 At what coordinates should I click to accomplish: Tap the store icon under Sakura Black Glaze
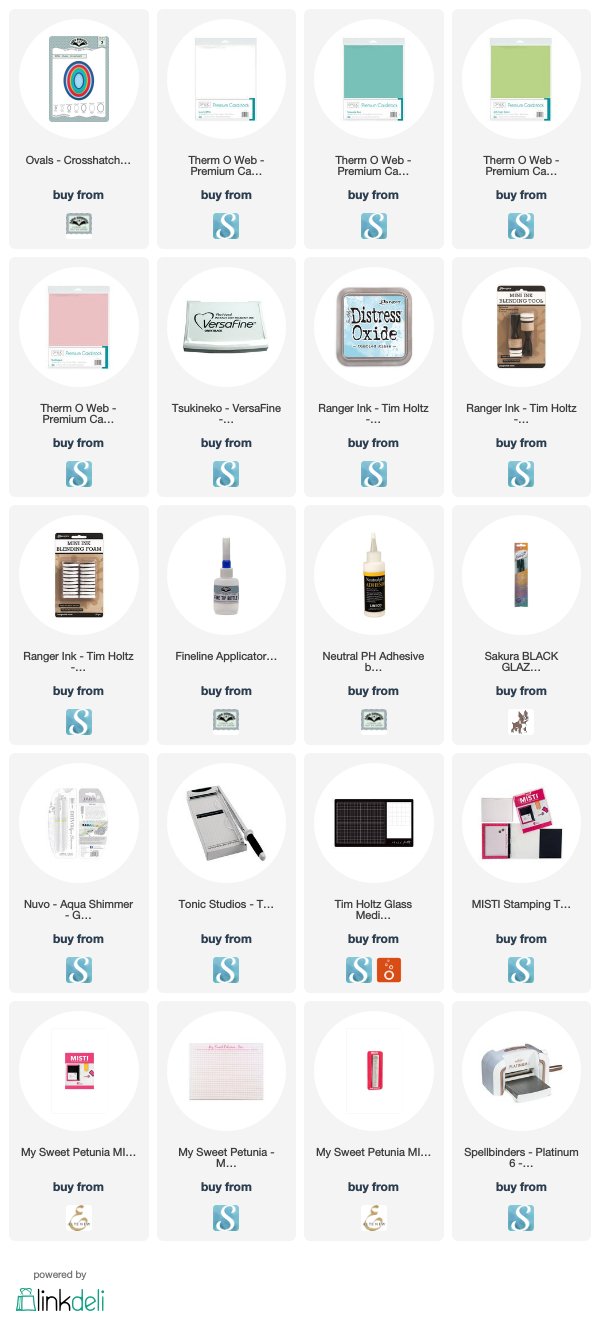pos(521,721)
